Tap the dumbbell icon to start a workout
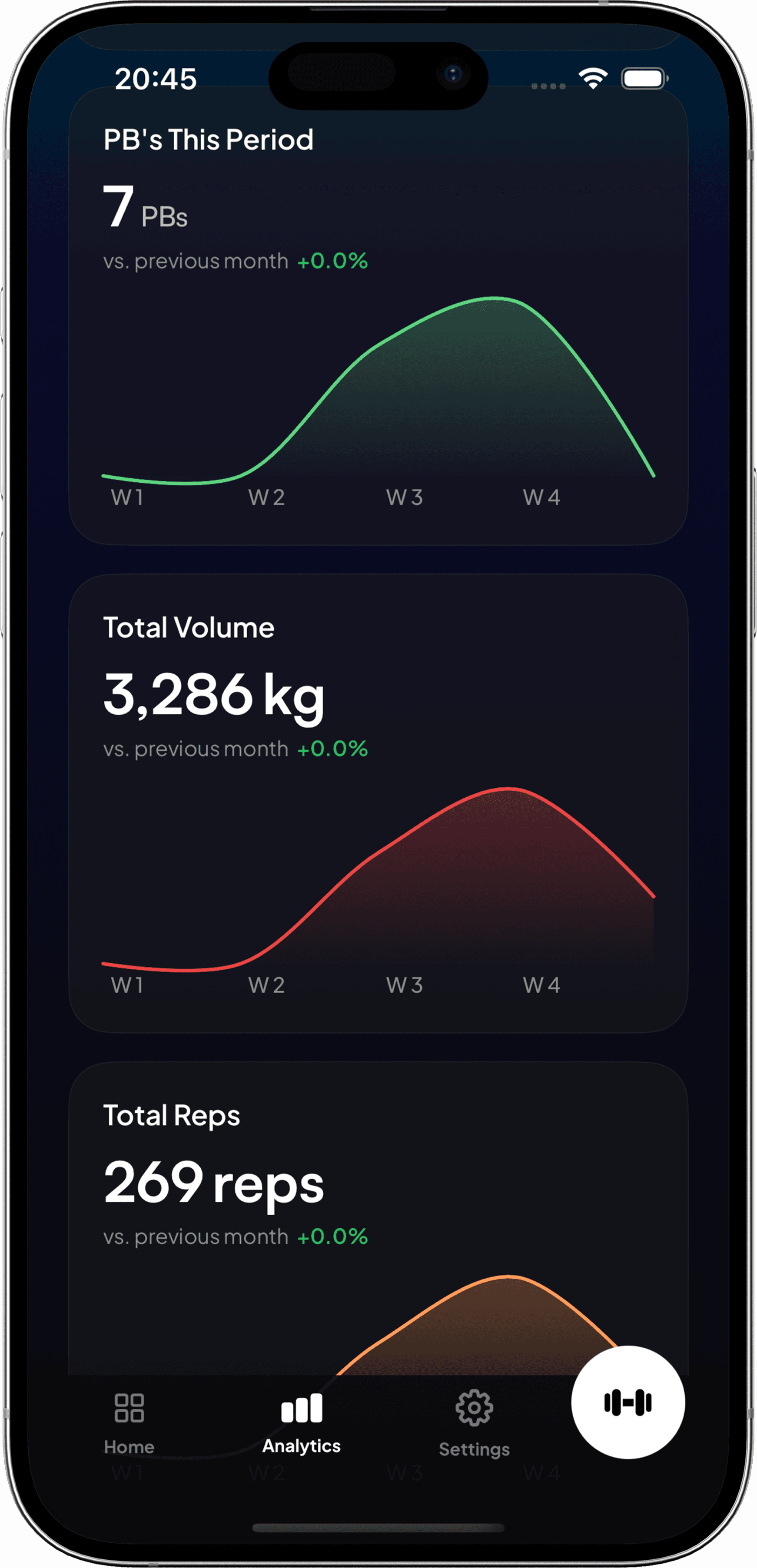Image resolution: width=757 pixels, height=1568 pixels. tap(627, 1401)
